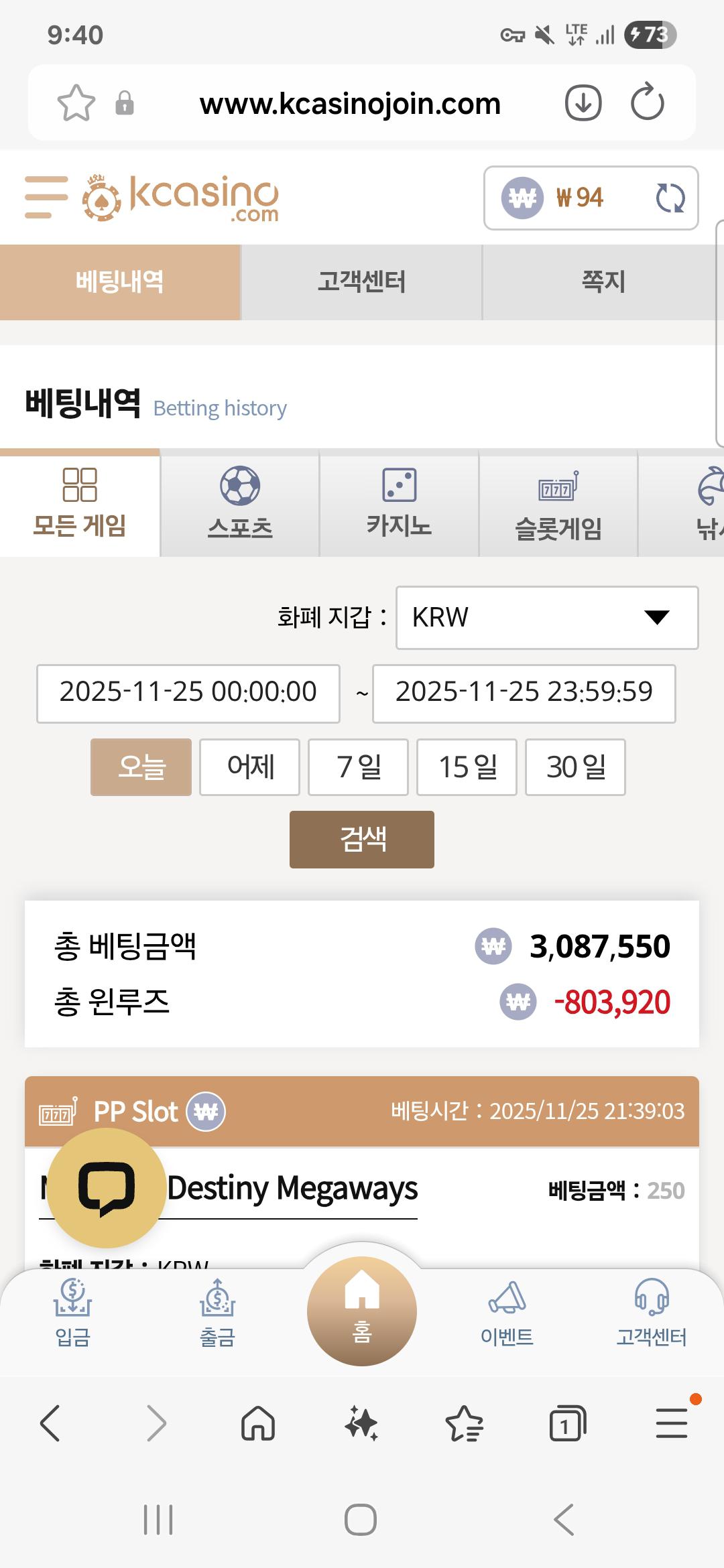The image size is (724, 1568).
Task: Open the 출금 withdrawal page
Action: (217, 1312)
